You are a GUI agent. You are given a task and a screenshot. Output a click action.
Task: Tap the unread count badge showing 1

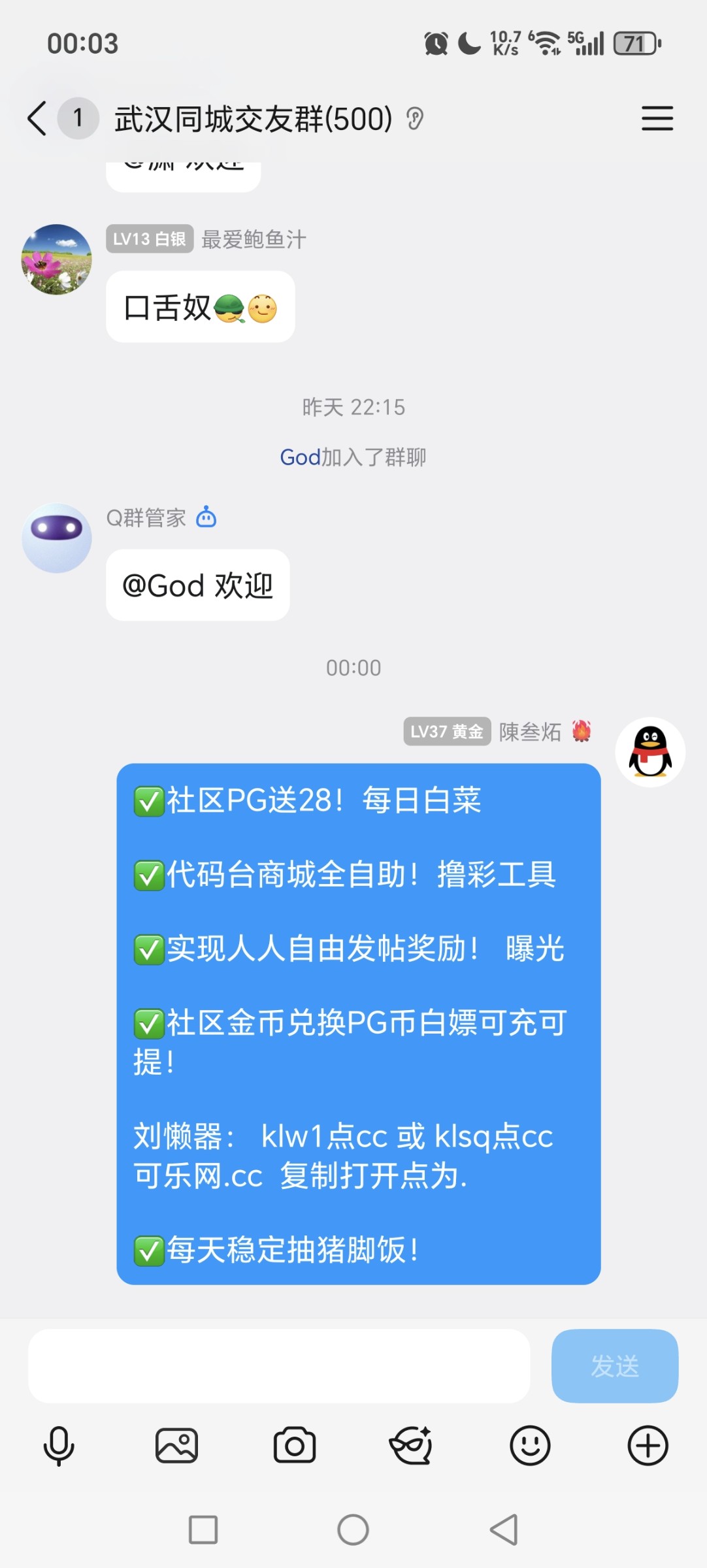point(77,119)
